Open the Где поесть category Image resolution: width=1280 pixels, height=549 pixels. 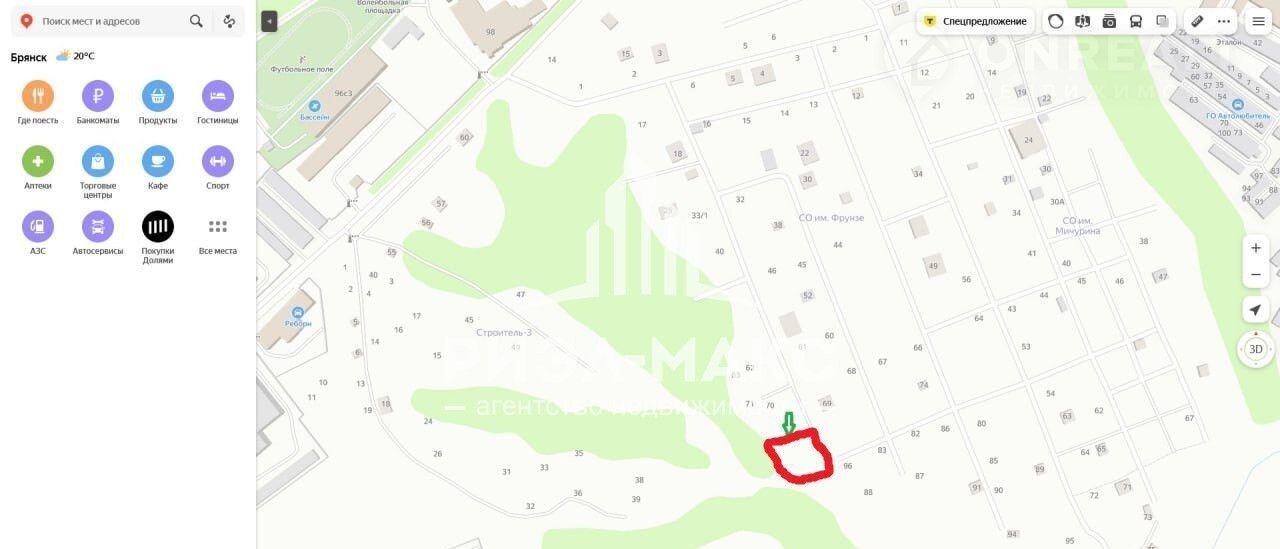(x=38, y=97)
